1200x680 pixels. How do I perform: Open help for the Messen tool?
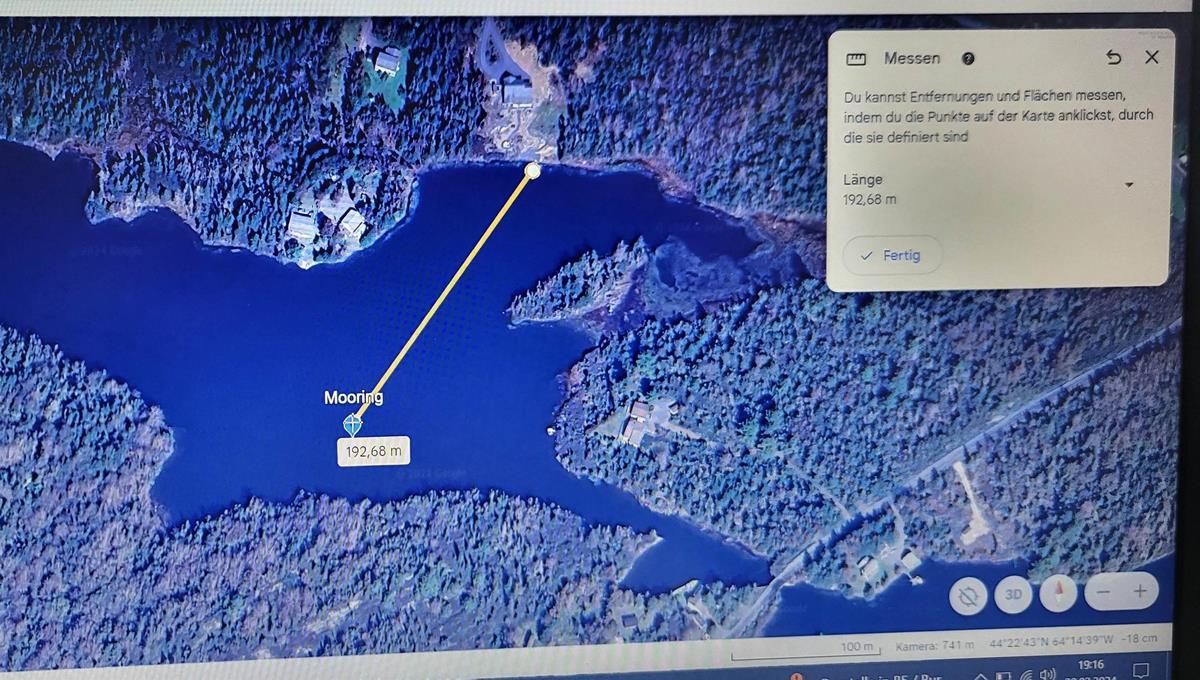tap(968, 59)
